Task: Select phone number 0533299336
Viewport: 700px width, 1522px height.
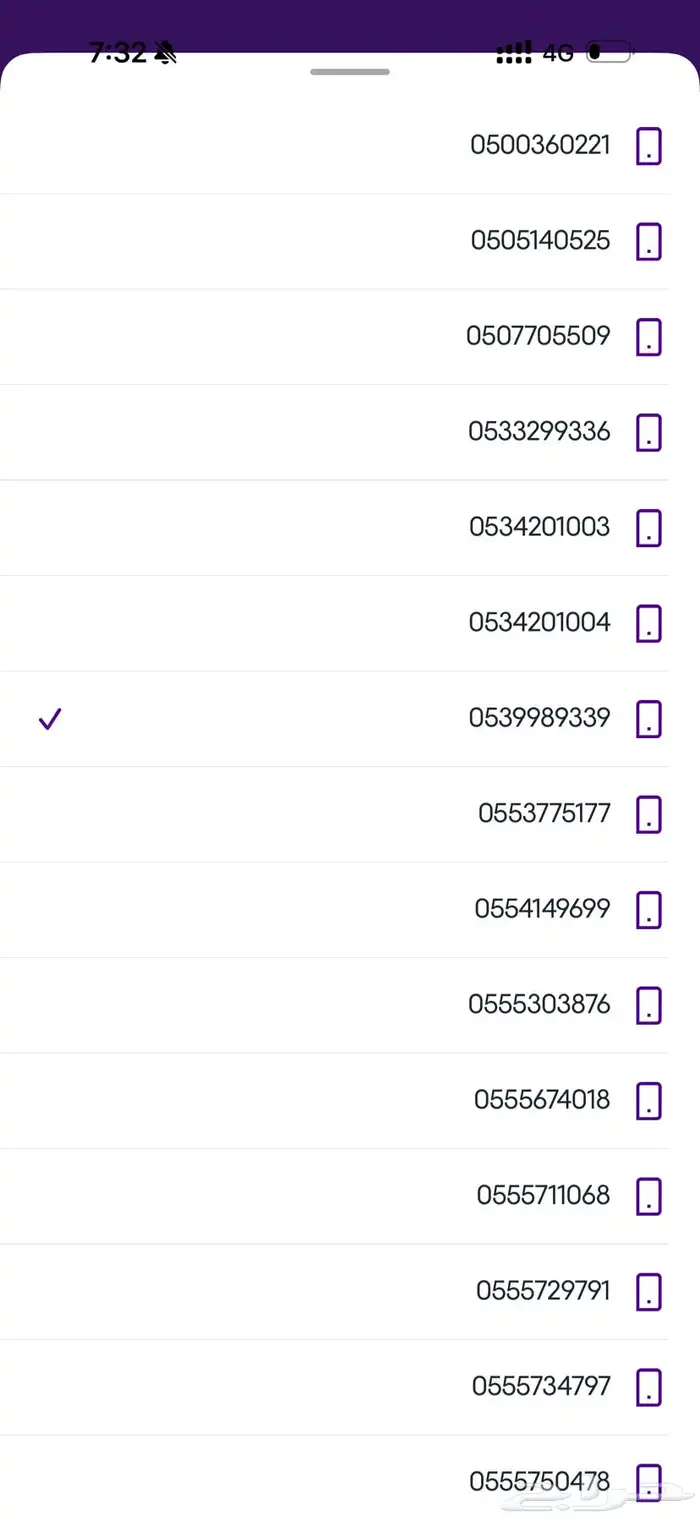Action: click(x=539, y=432)
